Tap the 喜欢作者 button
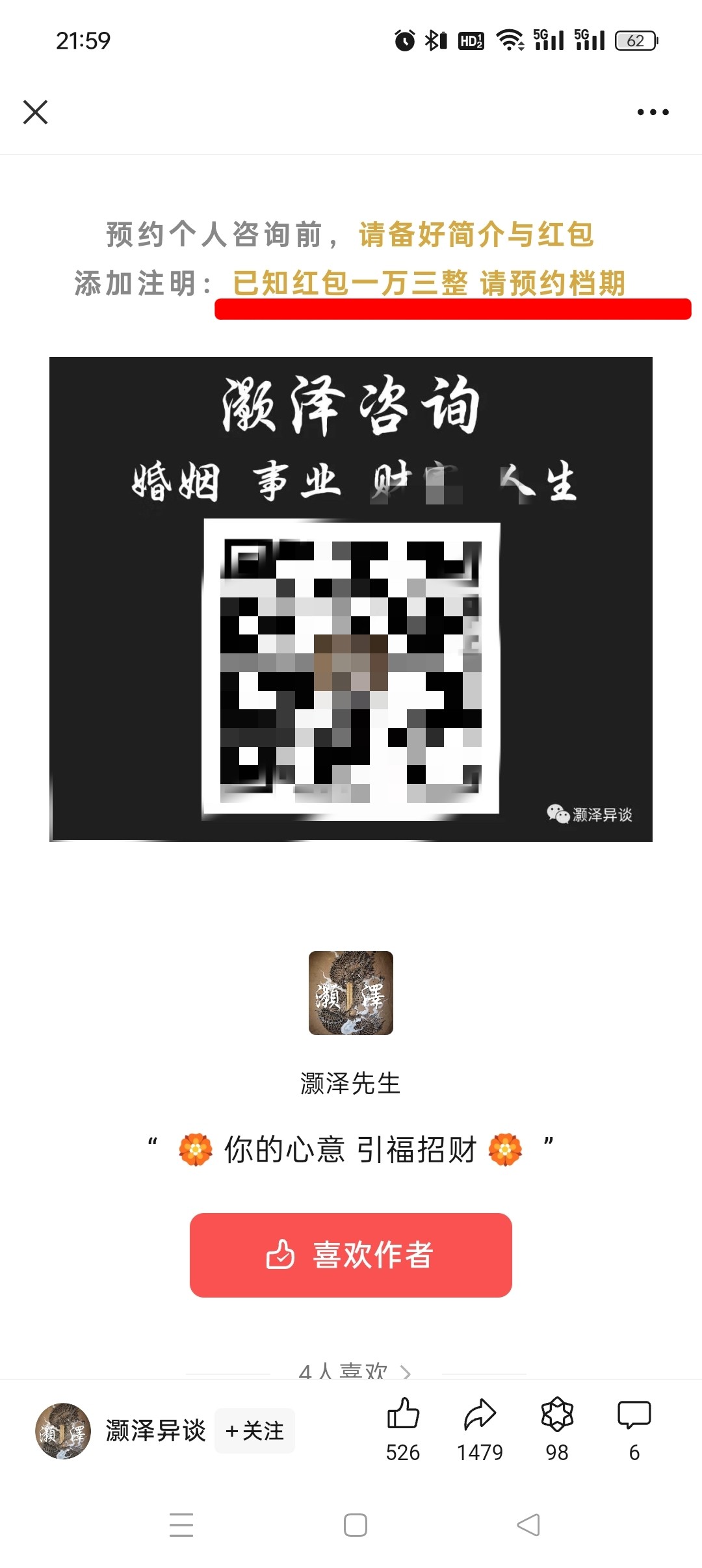This screenshot has height=1568, width=702. (350, 1255)
